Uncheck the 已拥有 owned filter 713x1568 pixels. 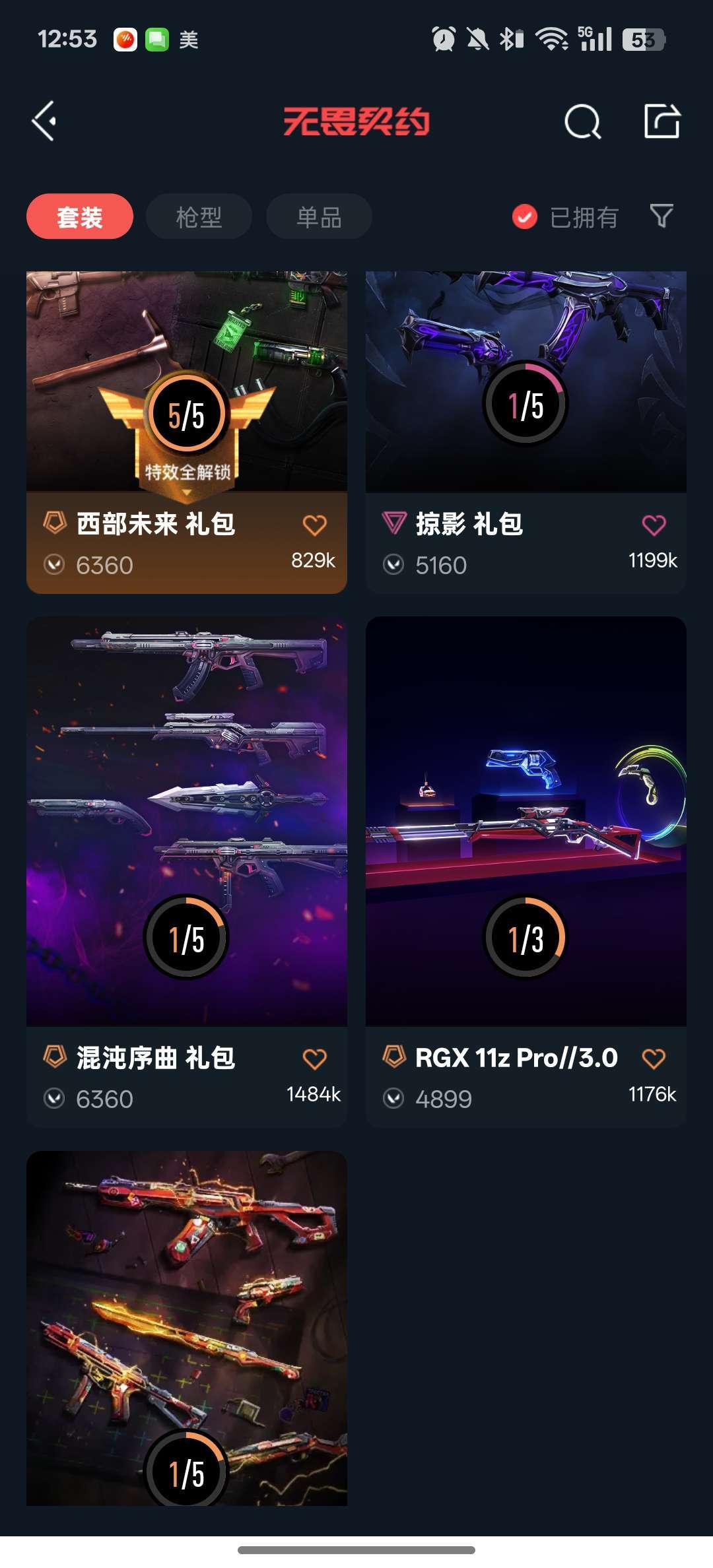click(525, 216)
